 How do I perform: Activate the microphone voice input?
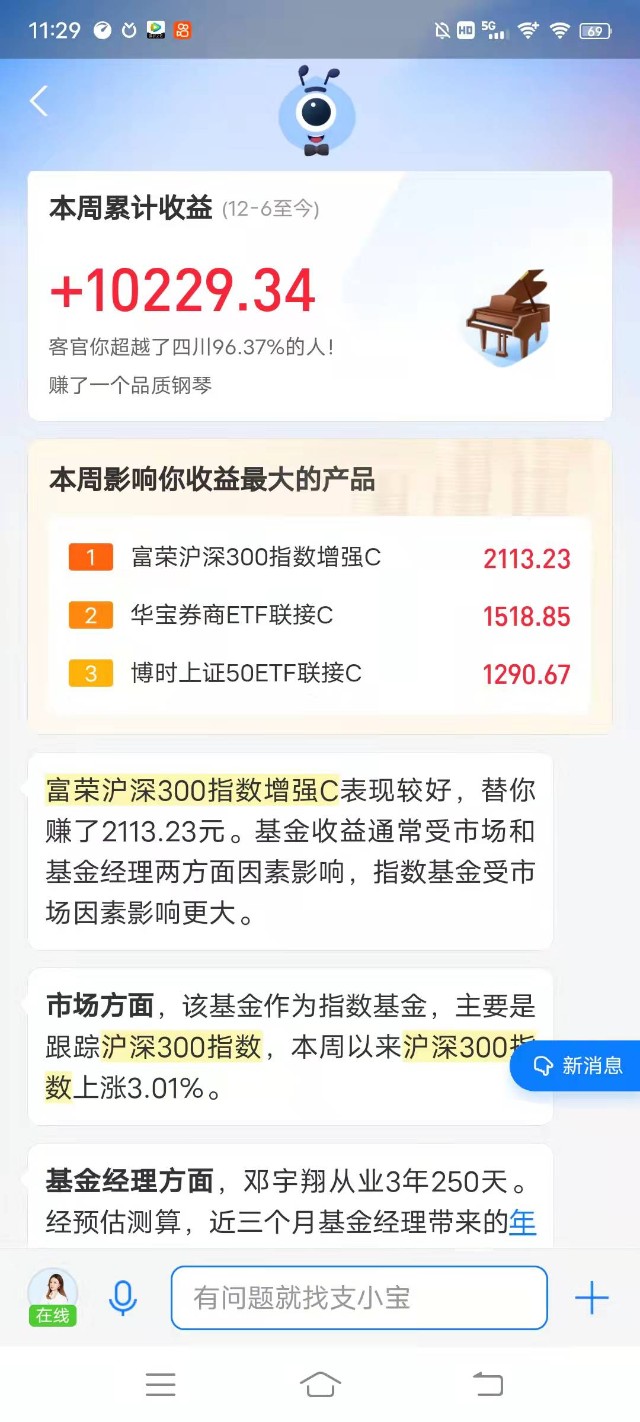pyautogui.click(x=123, y=1298)
